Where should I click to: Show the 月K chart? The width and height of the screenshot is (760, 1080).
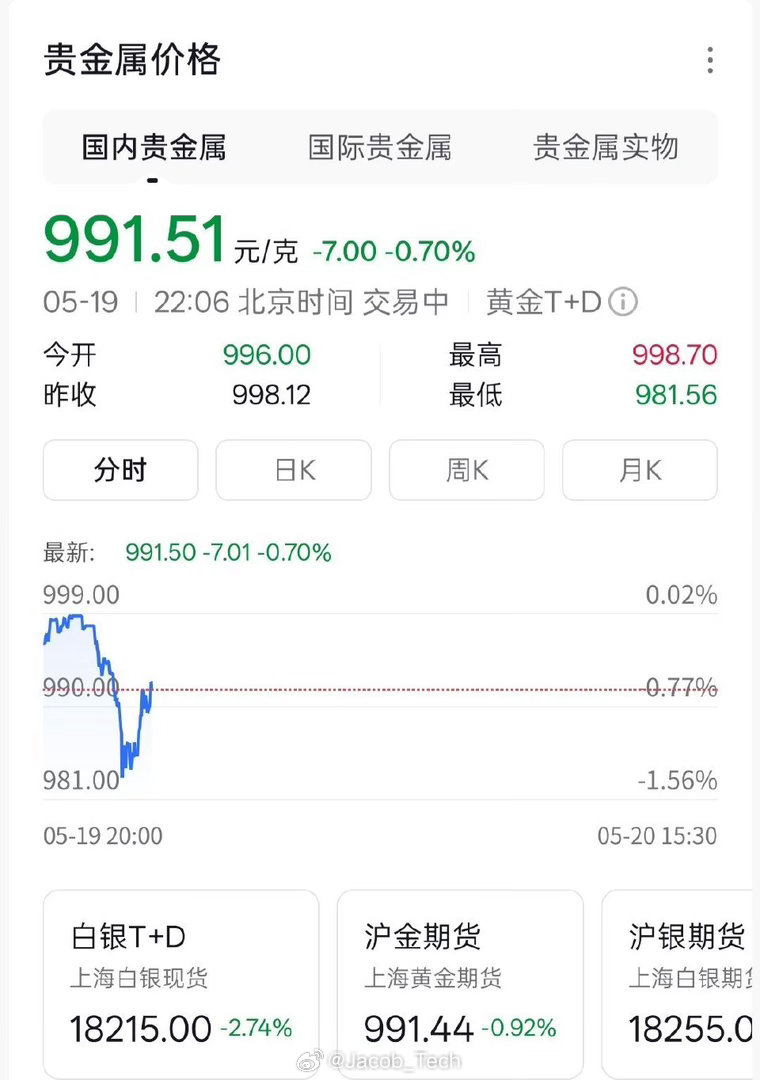point(639,470)
